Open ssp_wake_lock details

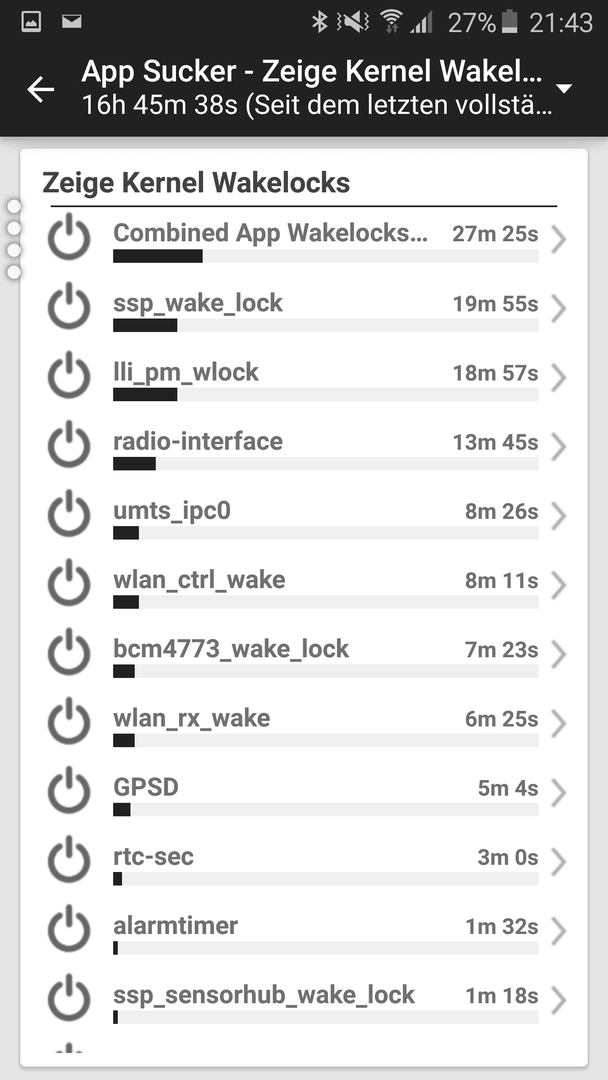pyautogui.click(x=304, y=308)
